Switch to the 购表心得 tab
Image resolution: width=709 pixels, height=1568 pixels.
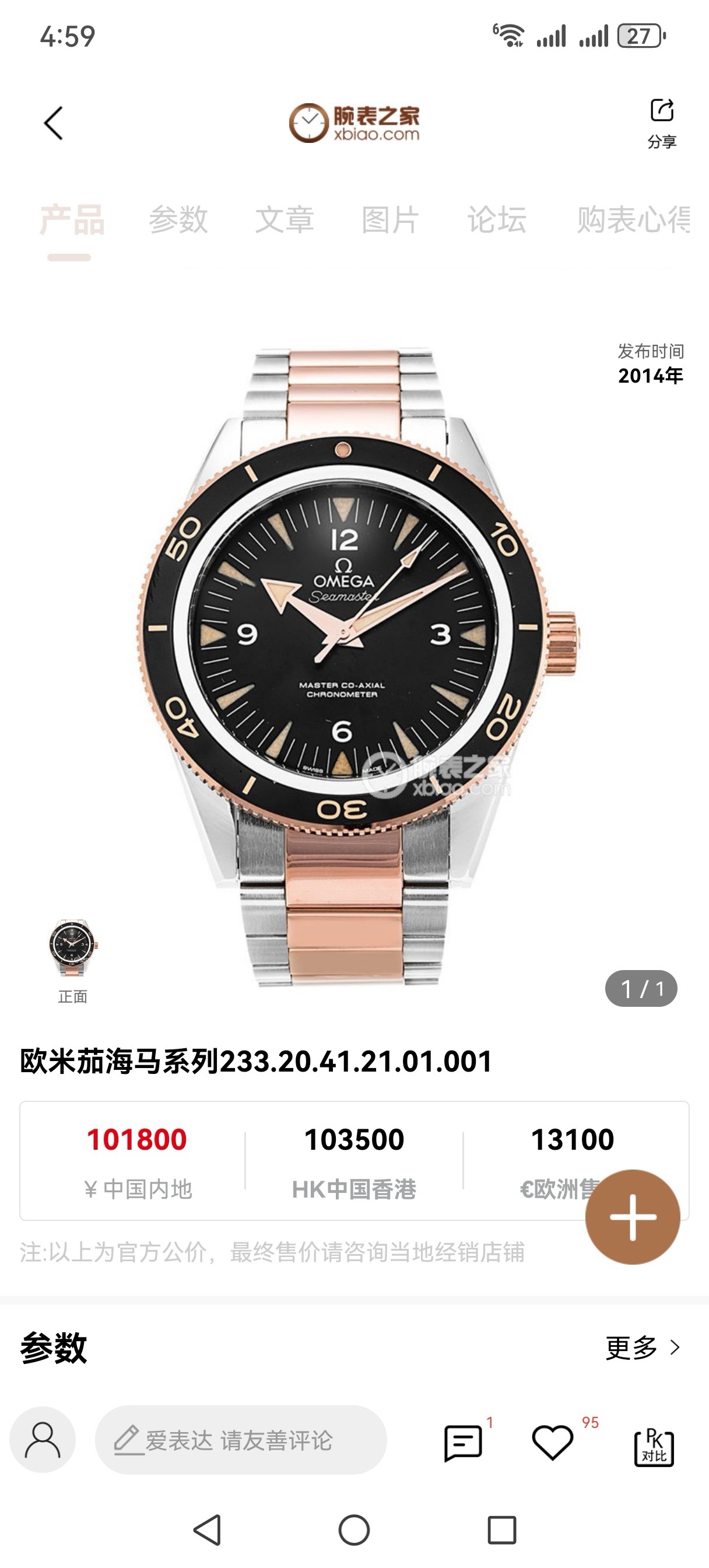pos(633,220)
